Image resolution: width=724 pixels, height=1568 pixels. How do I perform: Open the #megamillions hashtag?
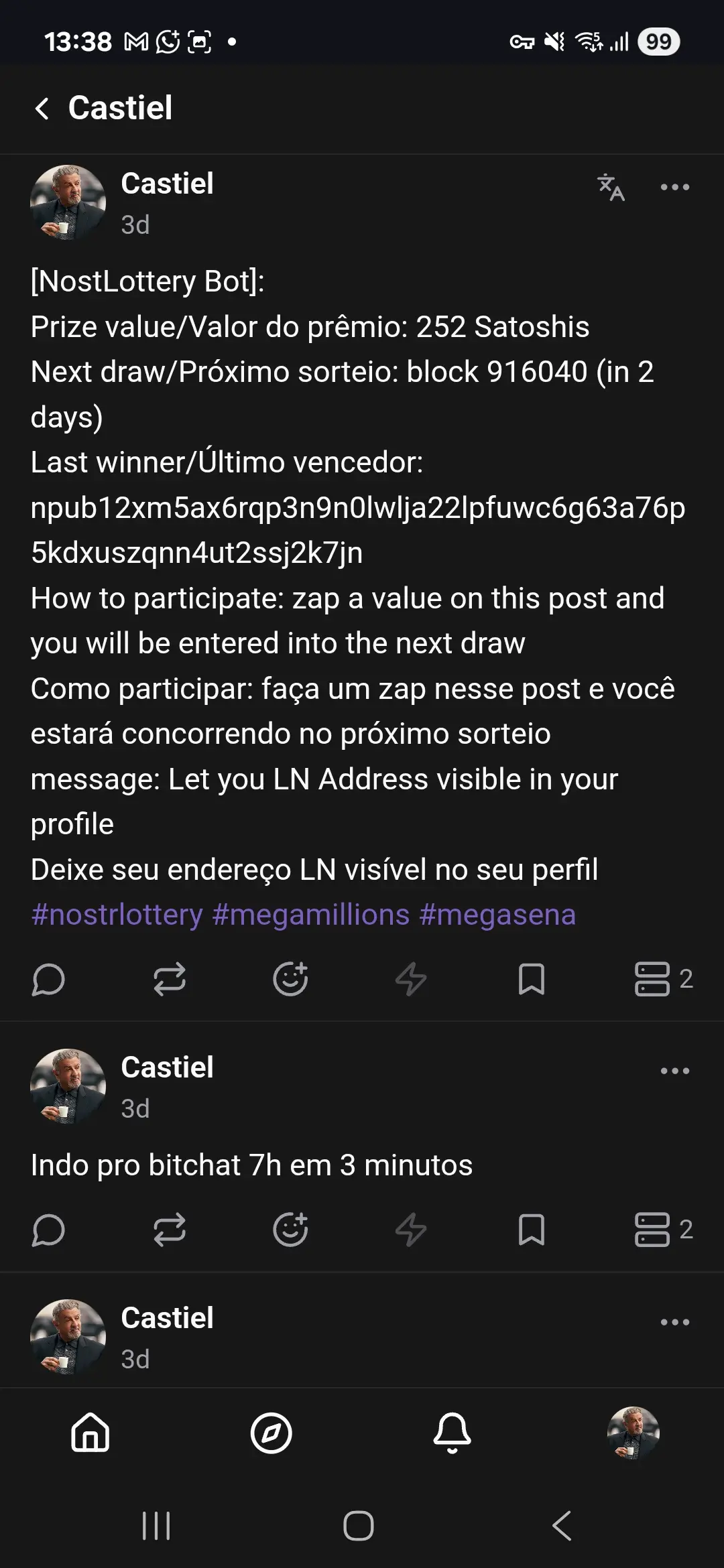point(311,915)
